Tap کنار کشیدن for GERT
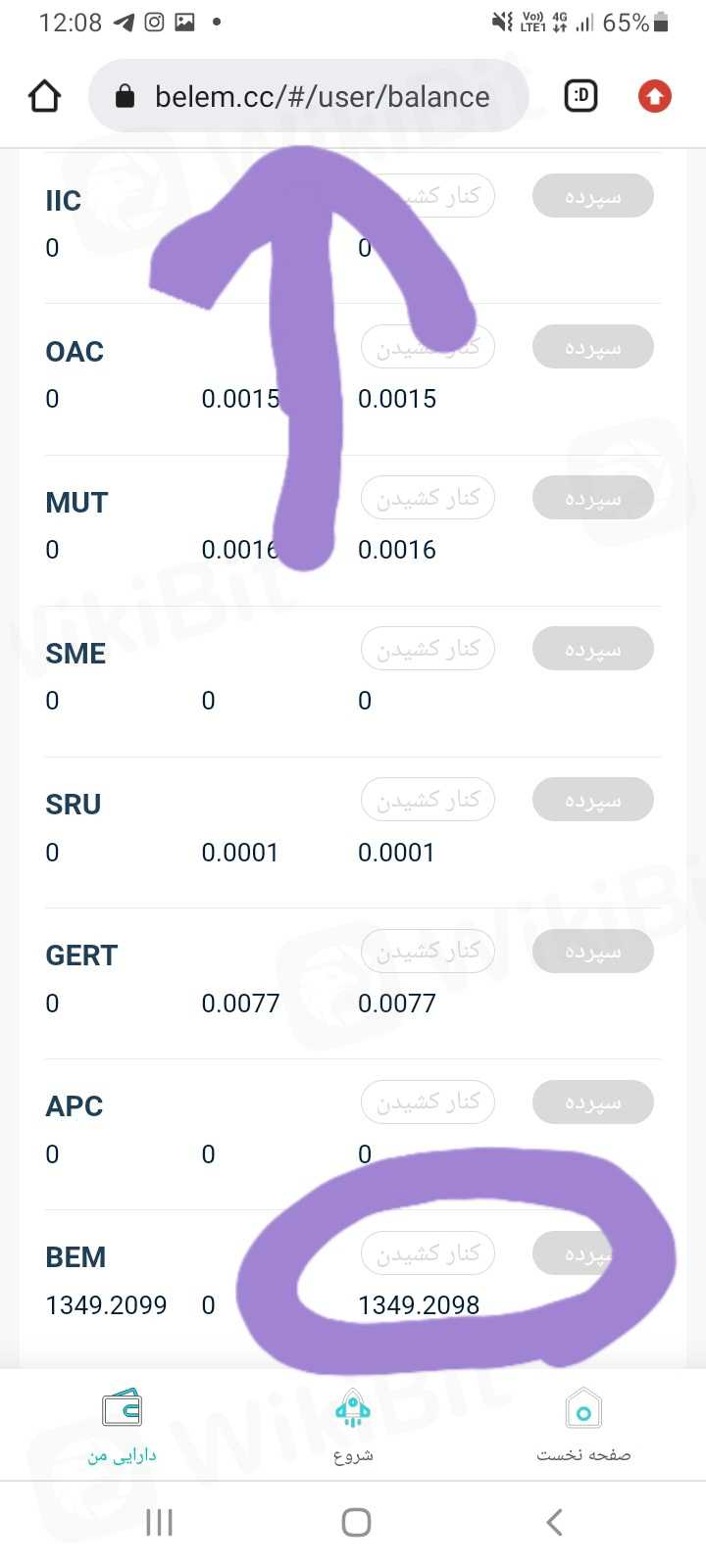This screenshot has width=706, height=1568. [x=428, y=951]
